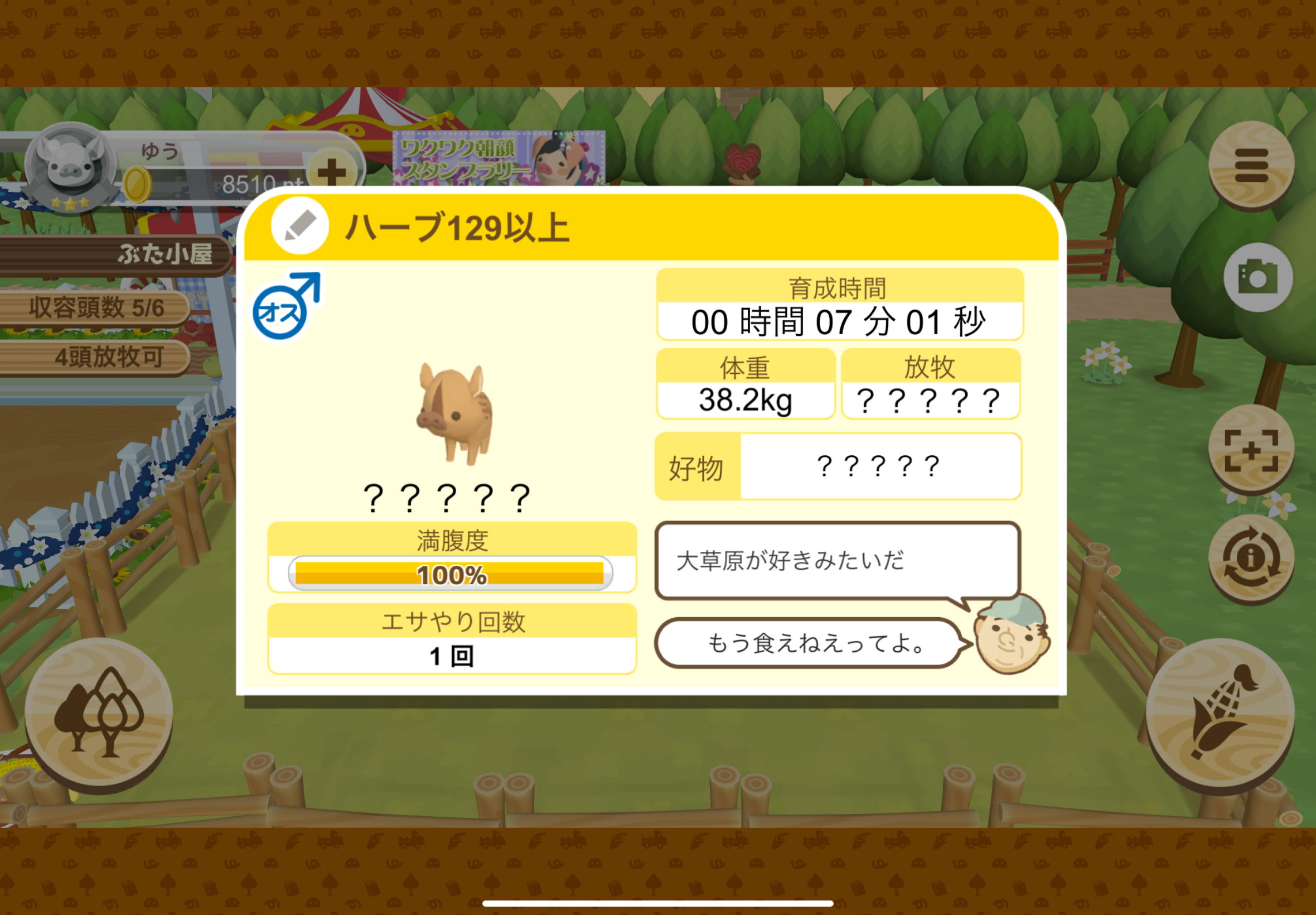The height and width of the screenshot is (915, 1316).
Task: Tap the pencil icon to rename the pig
Action: tap(299, 226)
